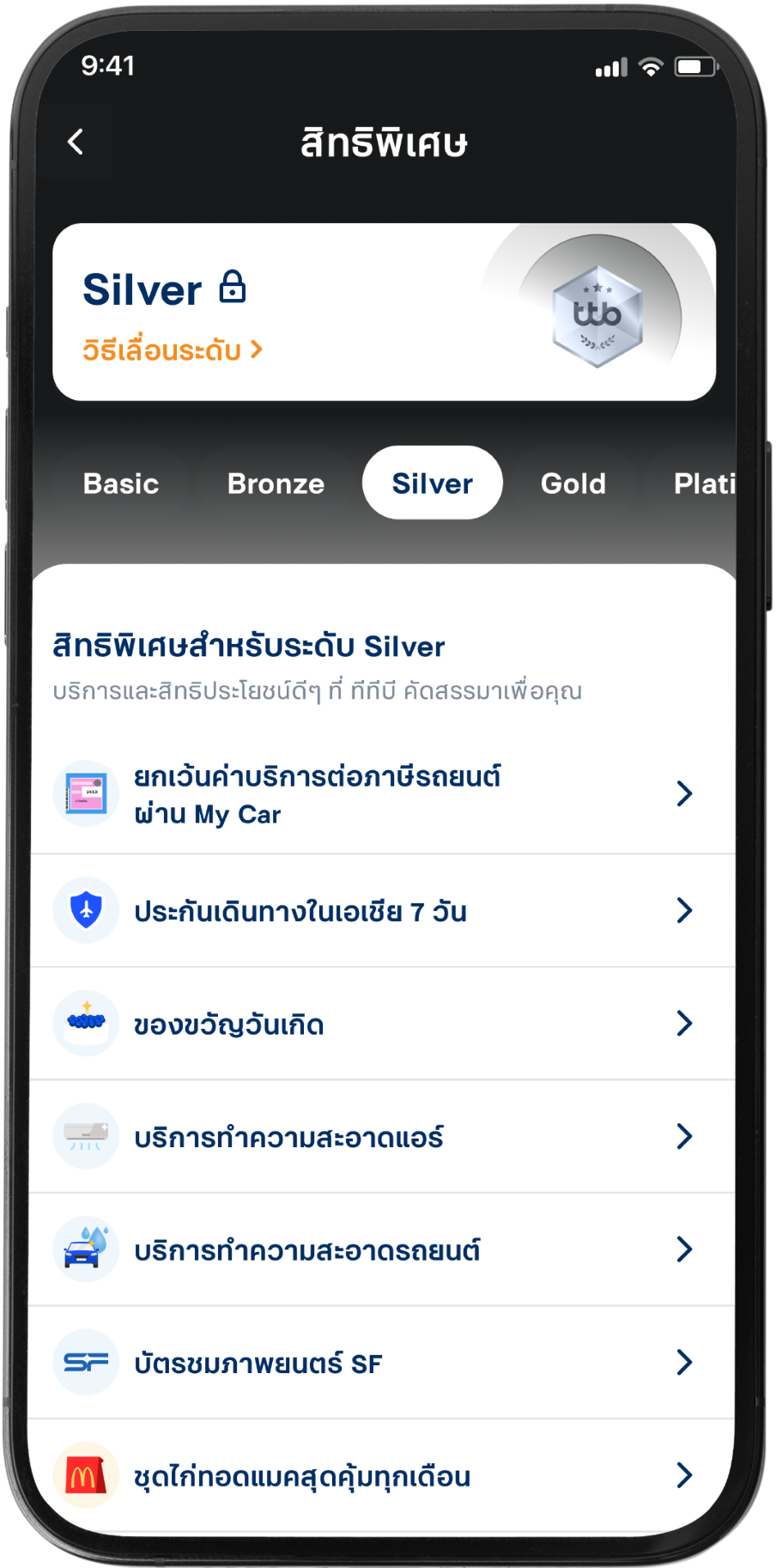Select the Silver tier pill toggle
Screen dimensions: 776x1568
pyautogui.click(x=431, y=483)
